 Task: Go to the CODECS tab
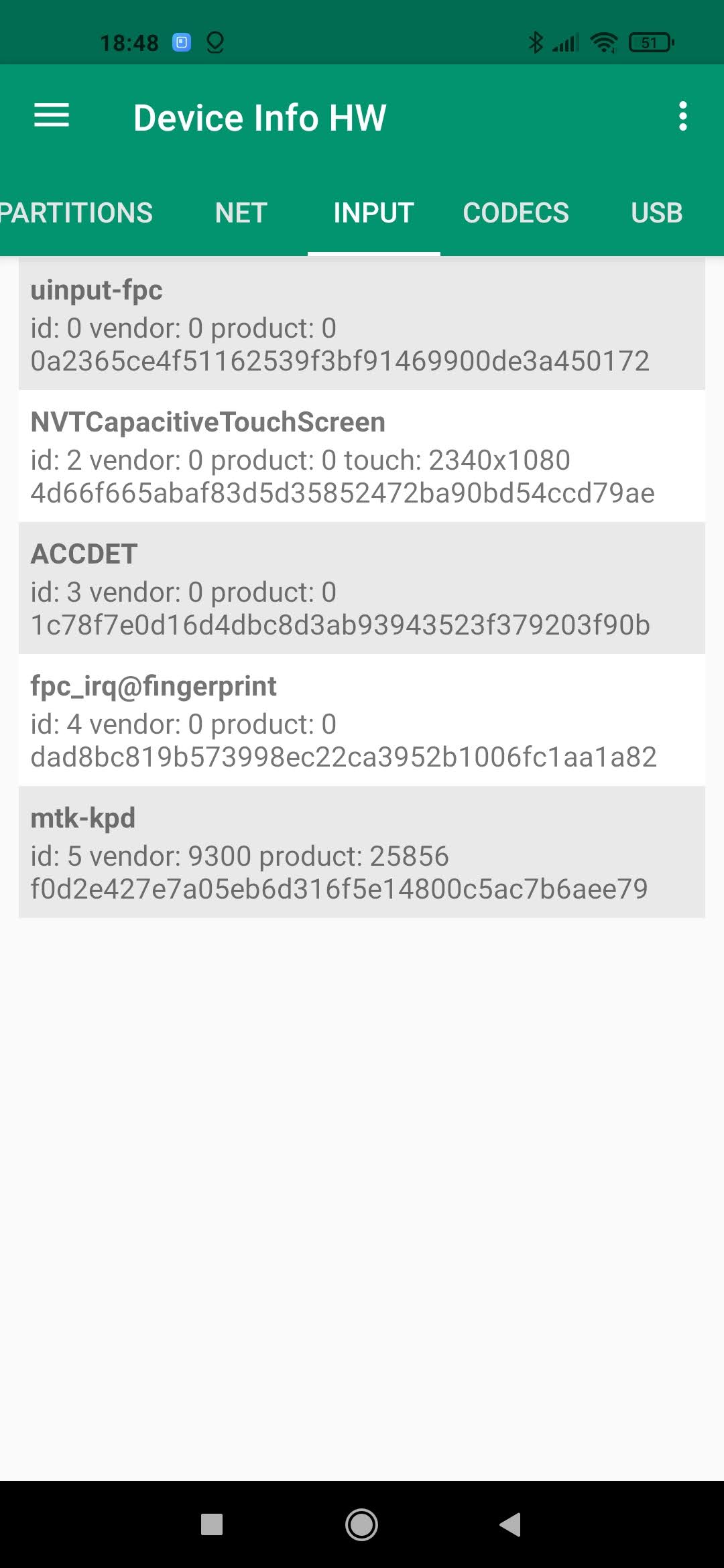[516, 213]
